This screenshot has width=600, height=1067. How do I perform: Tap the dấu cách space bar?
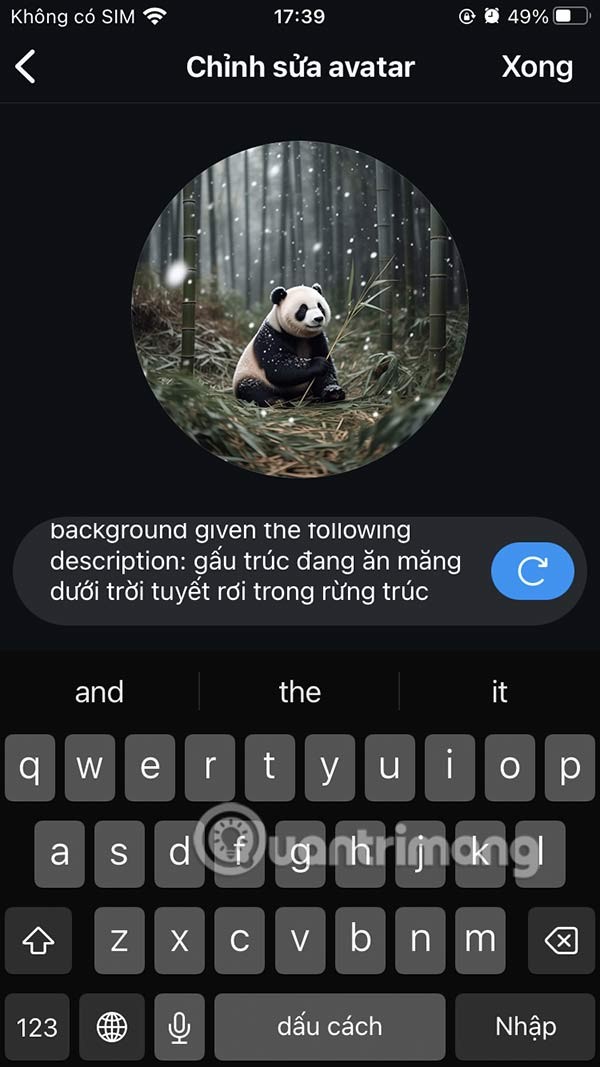click(x=330, y=1026)
